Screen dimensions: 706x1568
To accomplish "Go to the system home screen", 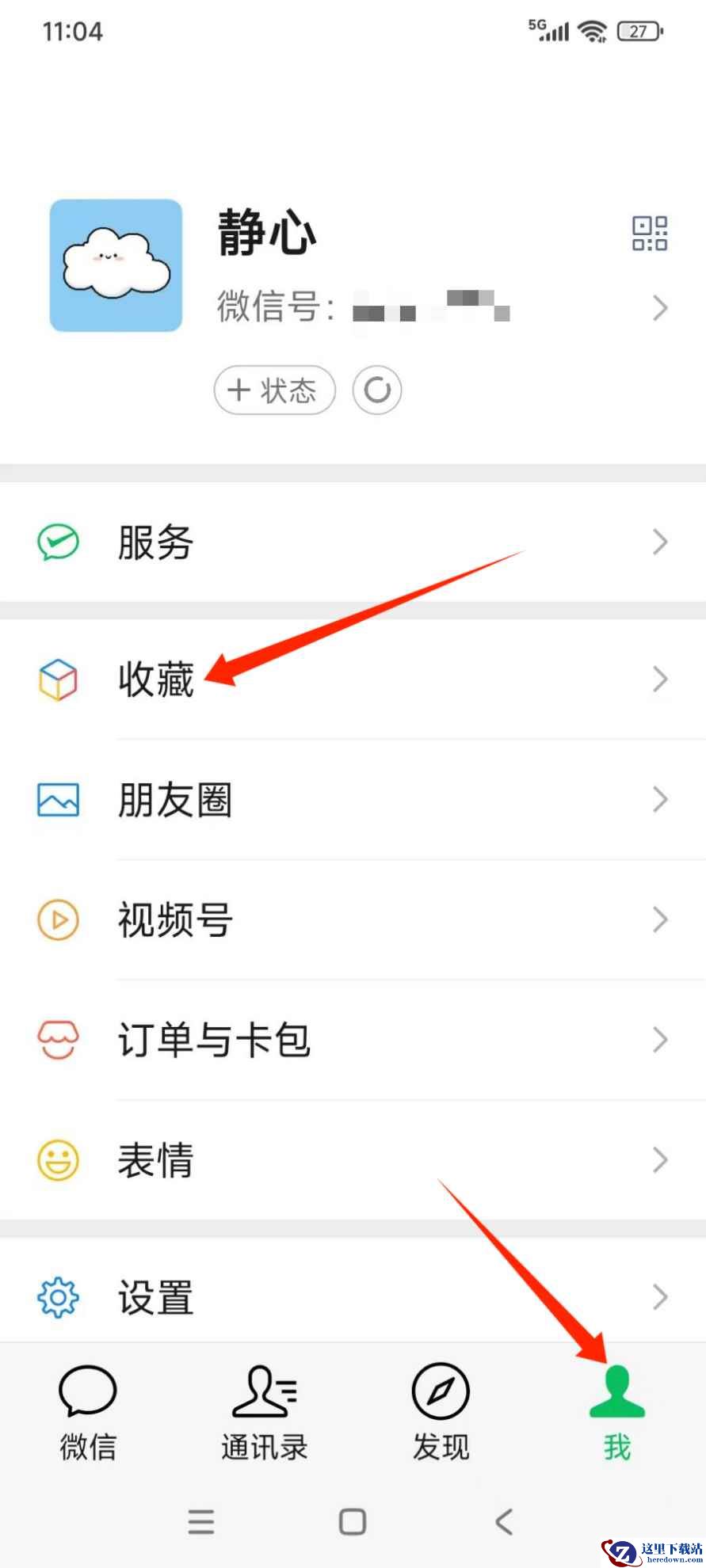I will click(x=353, y=1521).
